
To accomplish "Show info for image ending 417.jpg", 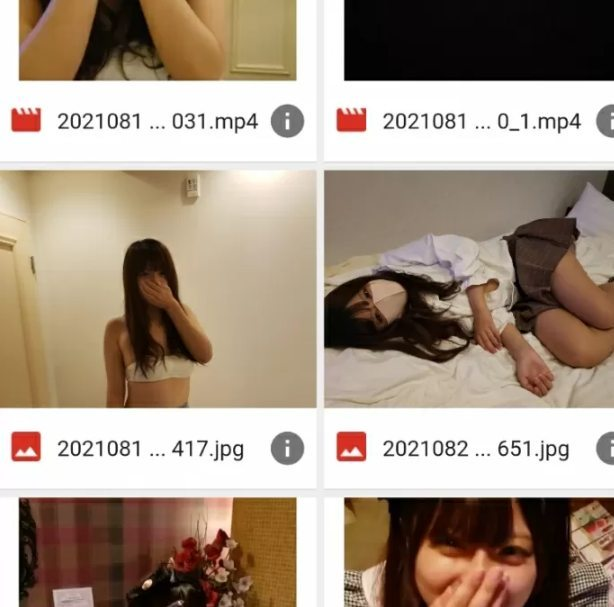I will click(x=287, y=448).
